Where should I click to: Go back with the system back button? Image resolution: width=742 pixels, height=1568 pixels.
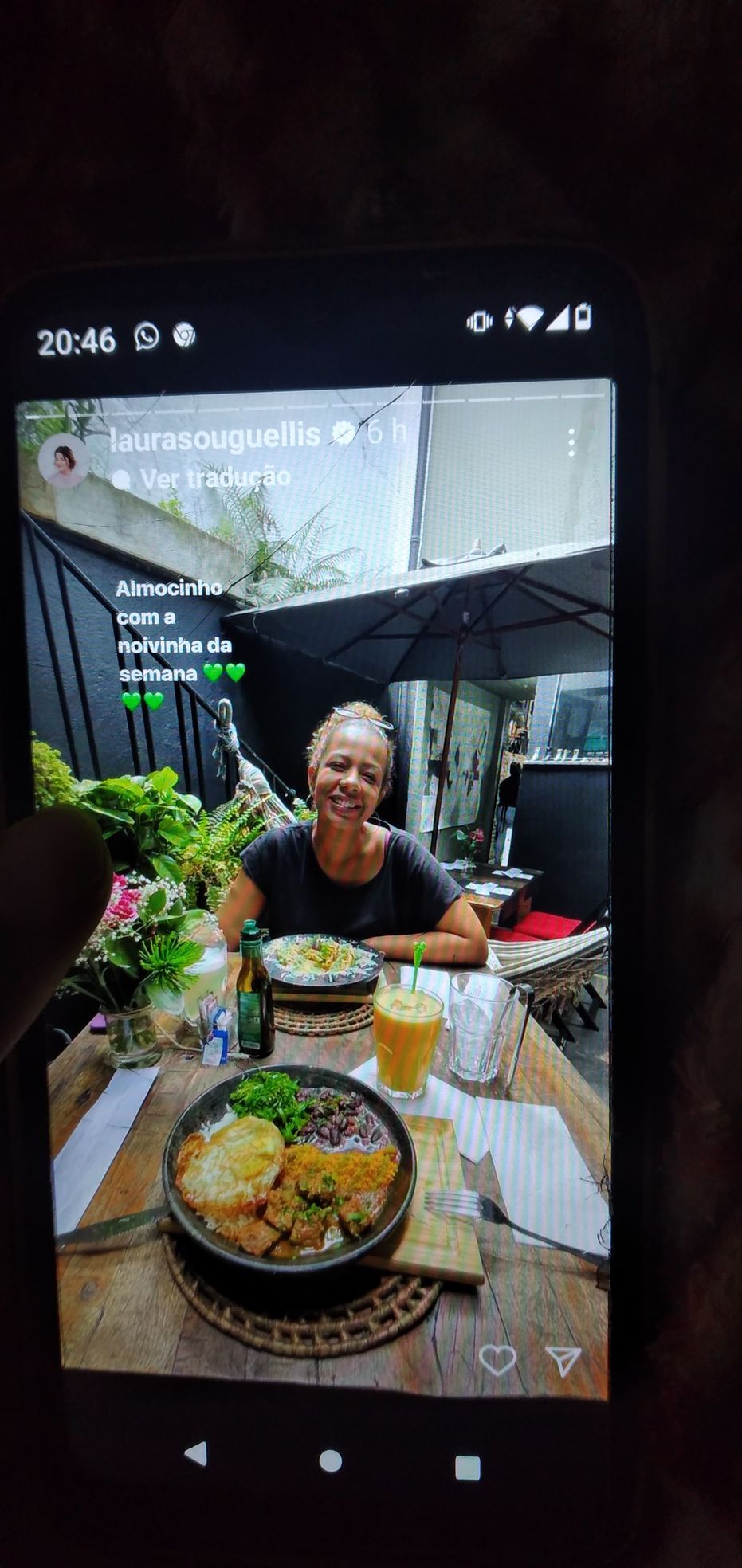(196, 1454)
